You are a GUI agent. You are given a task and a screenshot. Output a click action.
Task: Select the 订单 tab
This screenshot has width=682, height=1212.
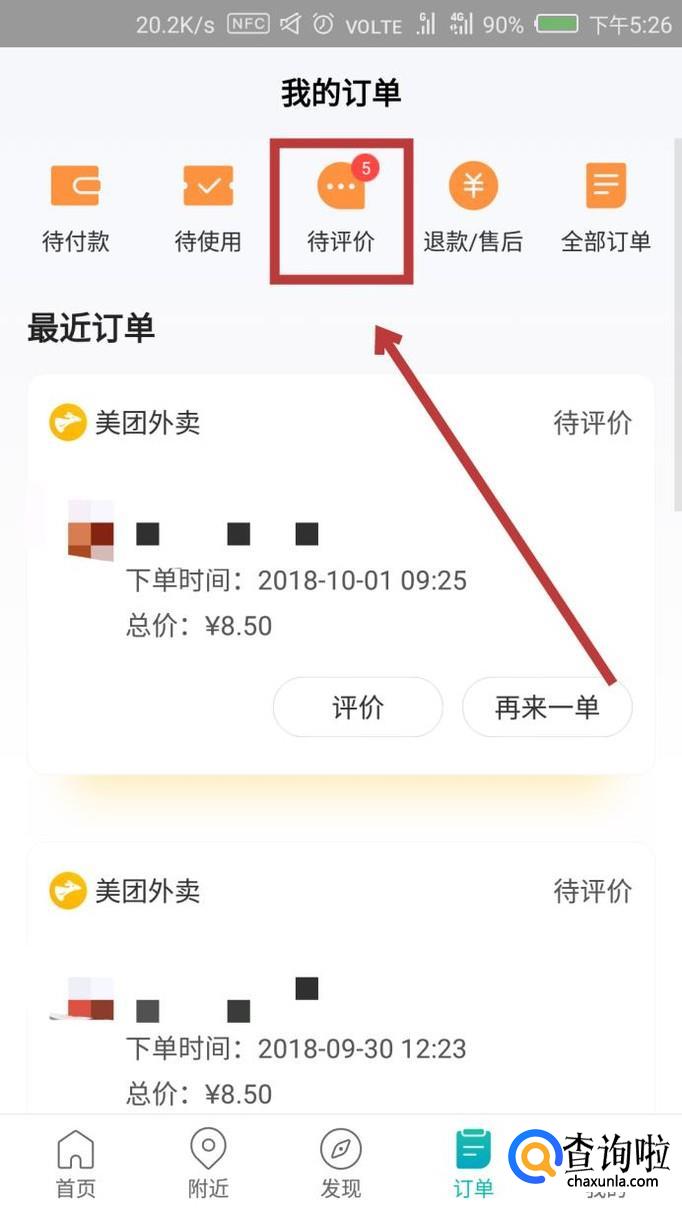(473, 1164)
